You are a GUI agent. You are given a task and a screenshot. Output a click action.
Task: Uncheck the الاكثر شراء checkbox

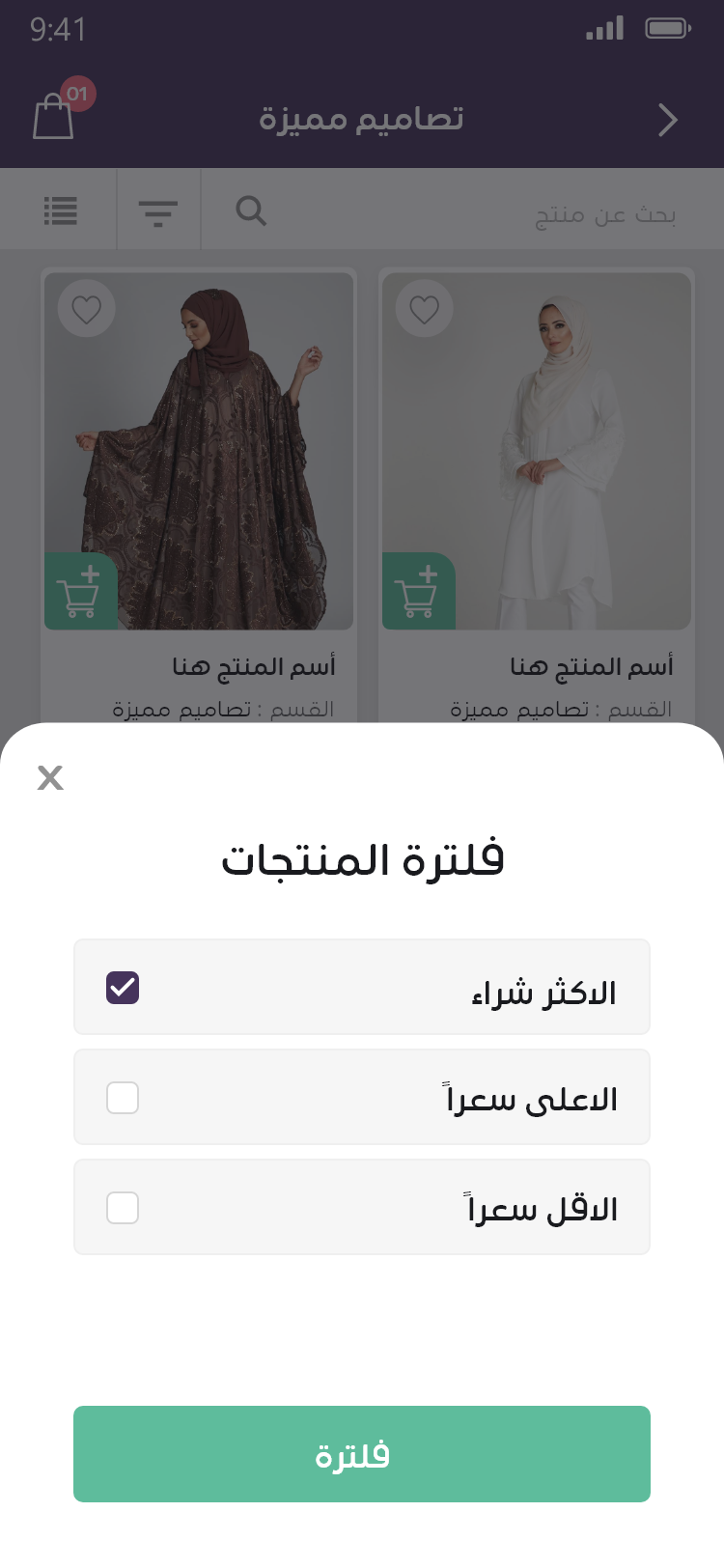(123, 988)
